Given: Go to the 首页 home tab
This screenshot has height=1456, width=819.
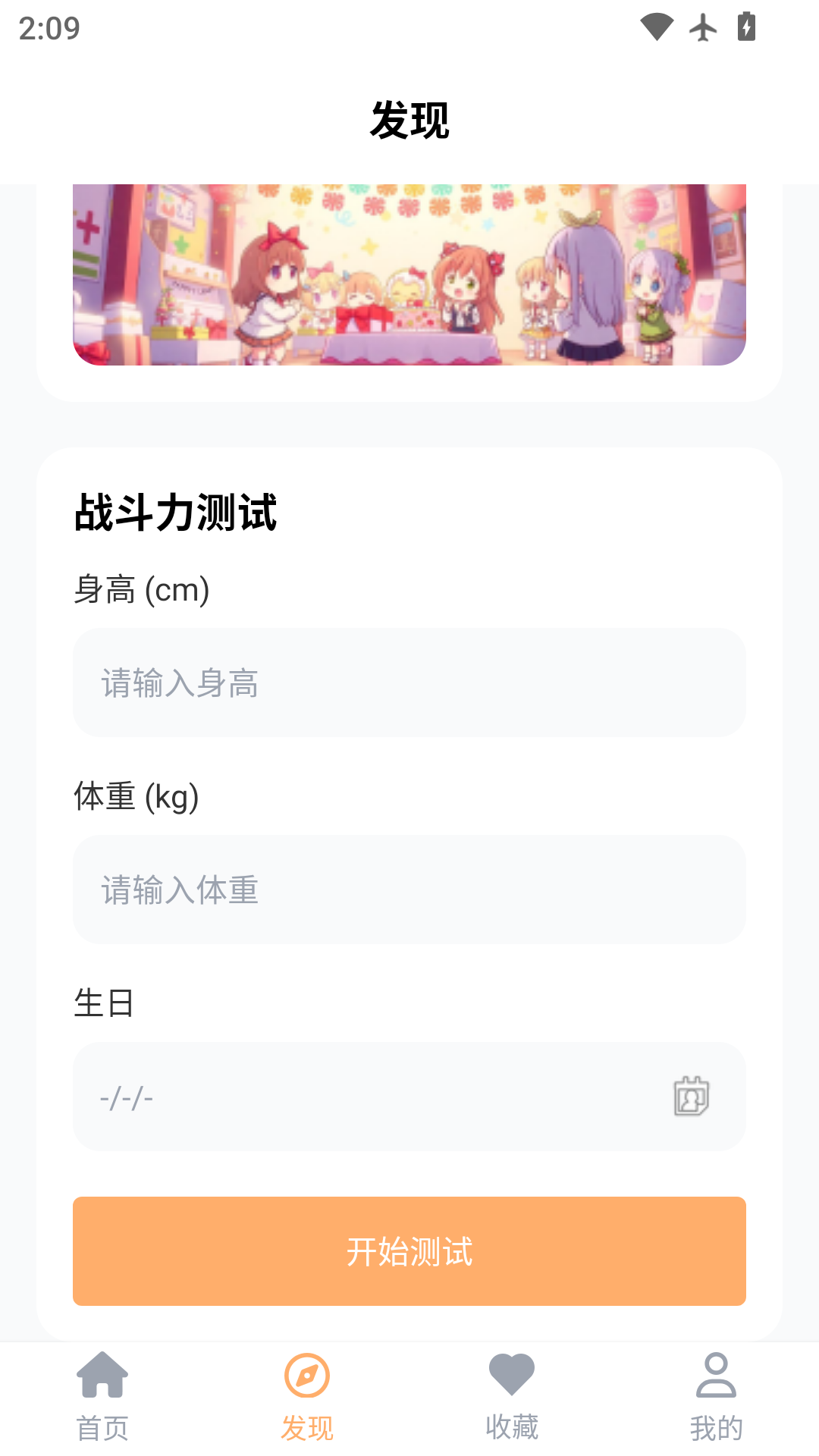Looking at the screenshot, I should pyautogui.click(x=102, y=1397).
